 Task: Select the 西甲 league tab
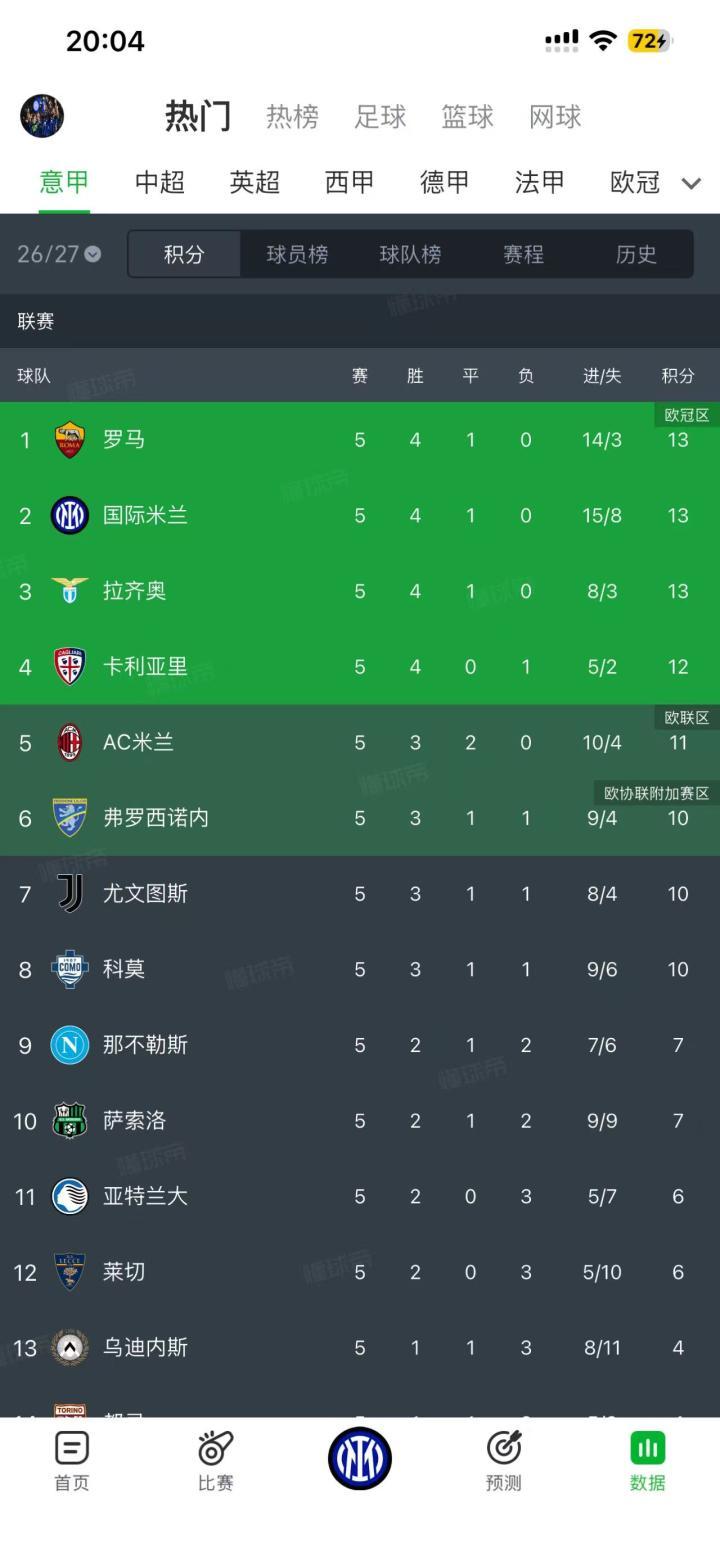pyautogui.click(x=349, y=182)
